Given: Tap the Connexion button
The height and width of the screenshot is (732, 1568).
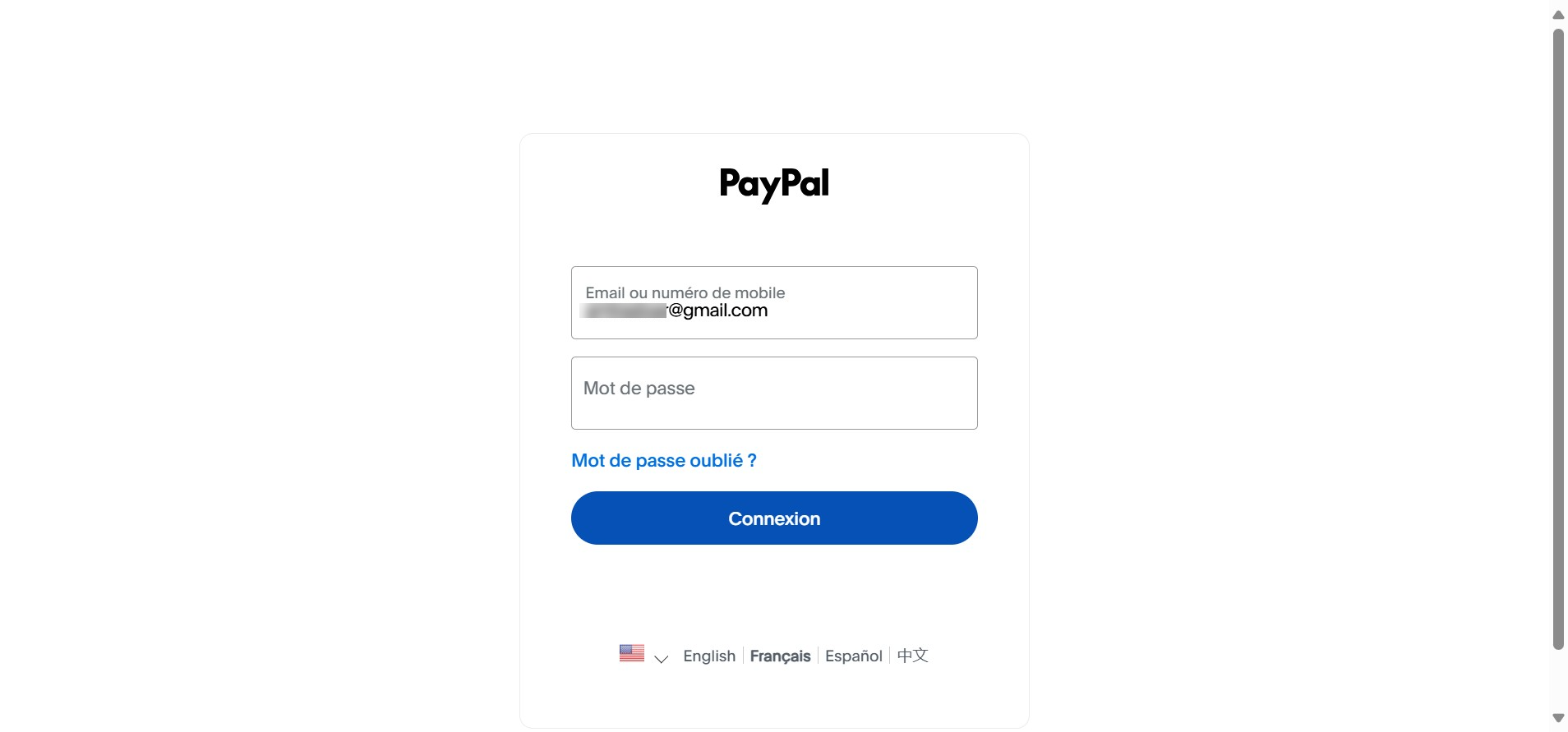Looking at the screenshot, I should click(773, 518).
